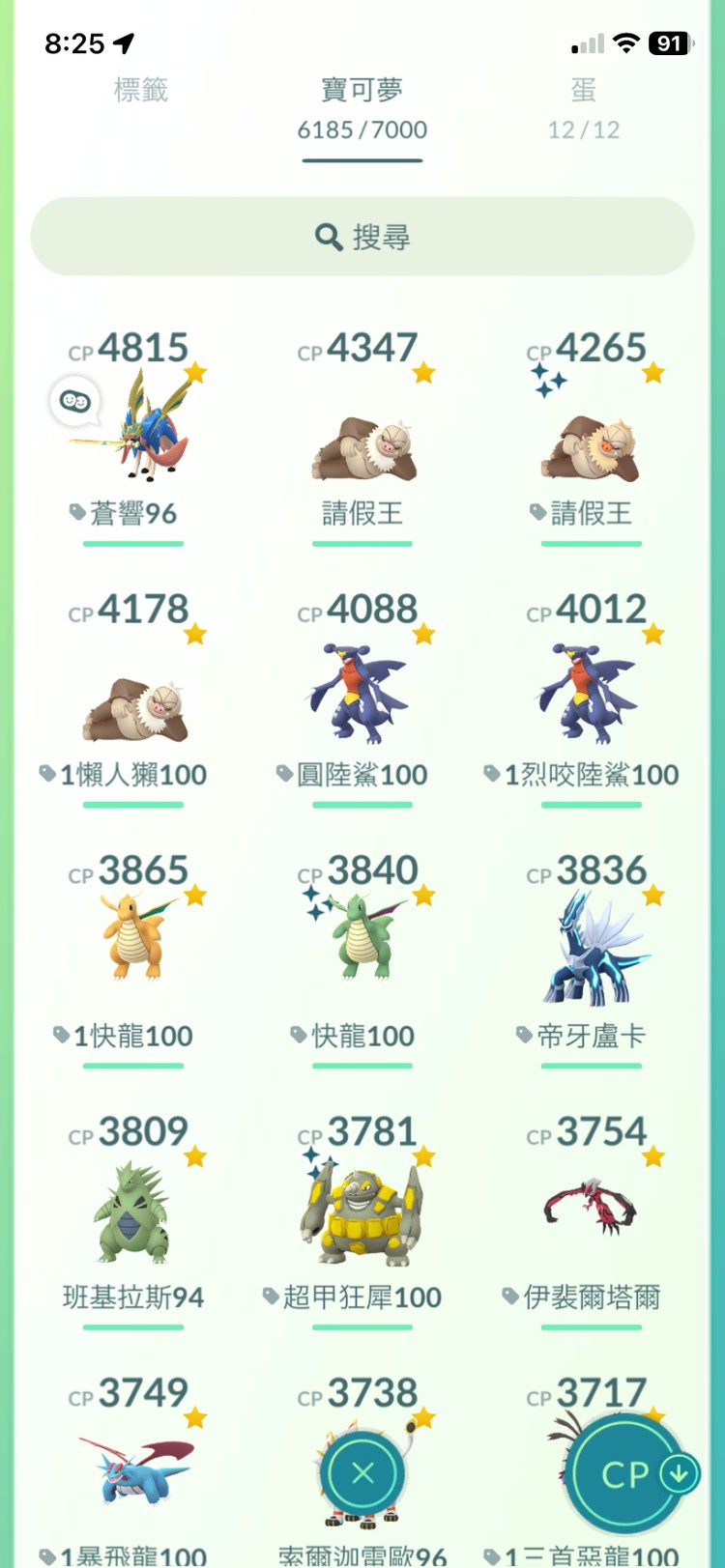Close the Pokémon list with X button

coord(362,1473)
